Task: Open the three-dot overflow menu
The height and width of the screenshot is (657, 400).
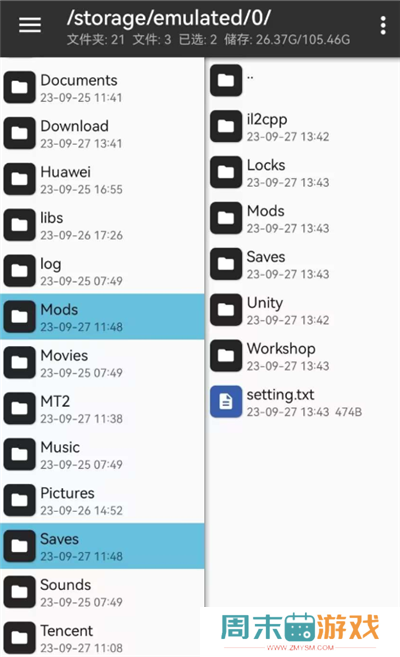Action: coord(383,26)
